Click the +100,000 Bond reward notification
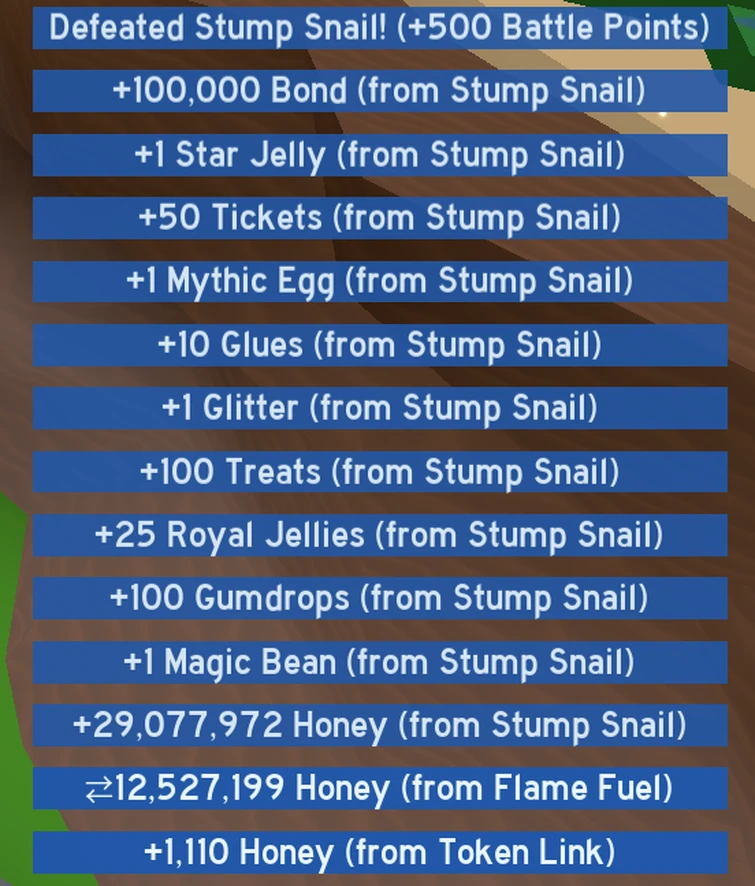Screen dimensions: 755x886 click(377, 91)
